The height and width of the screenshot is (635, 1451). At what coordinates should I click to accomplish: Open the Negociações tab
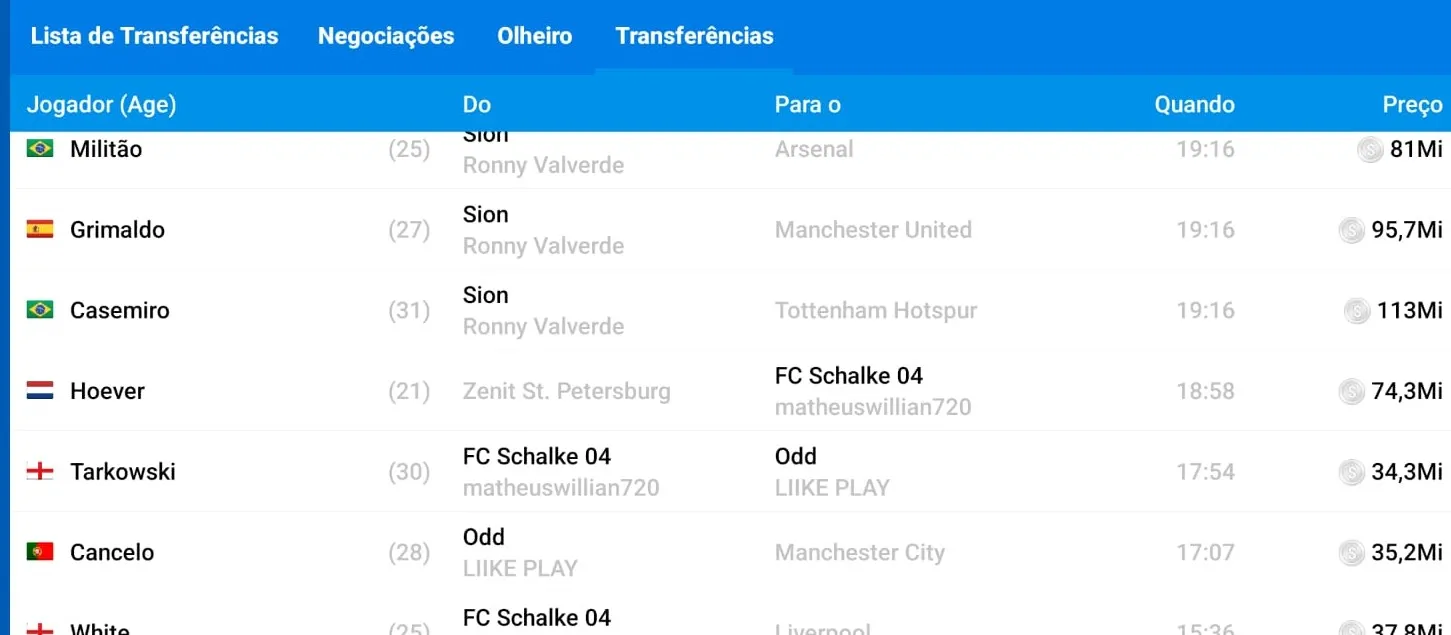pyautogui.click(x=386, y=36)
